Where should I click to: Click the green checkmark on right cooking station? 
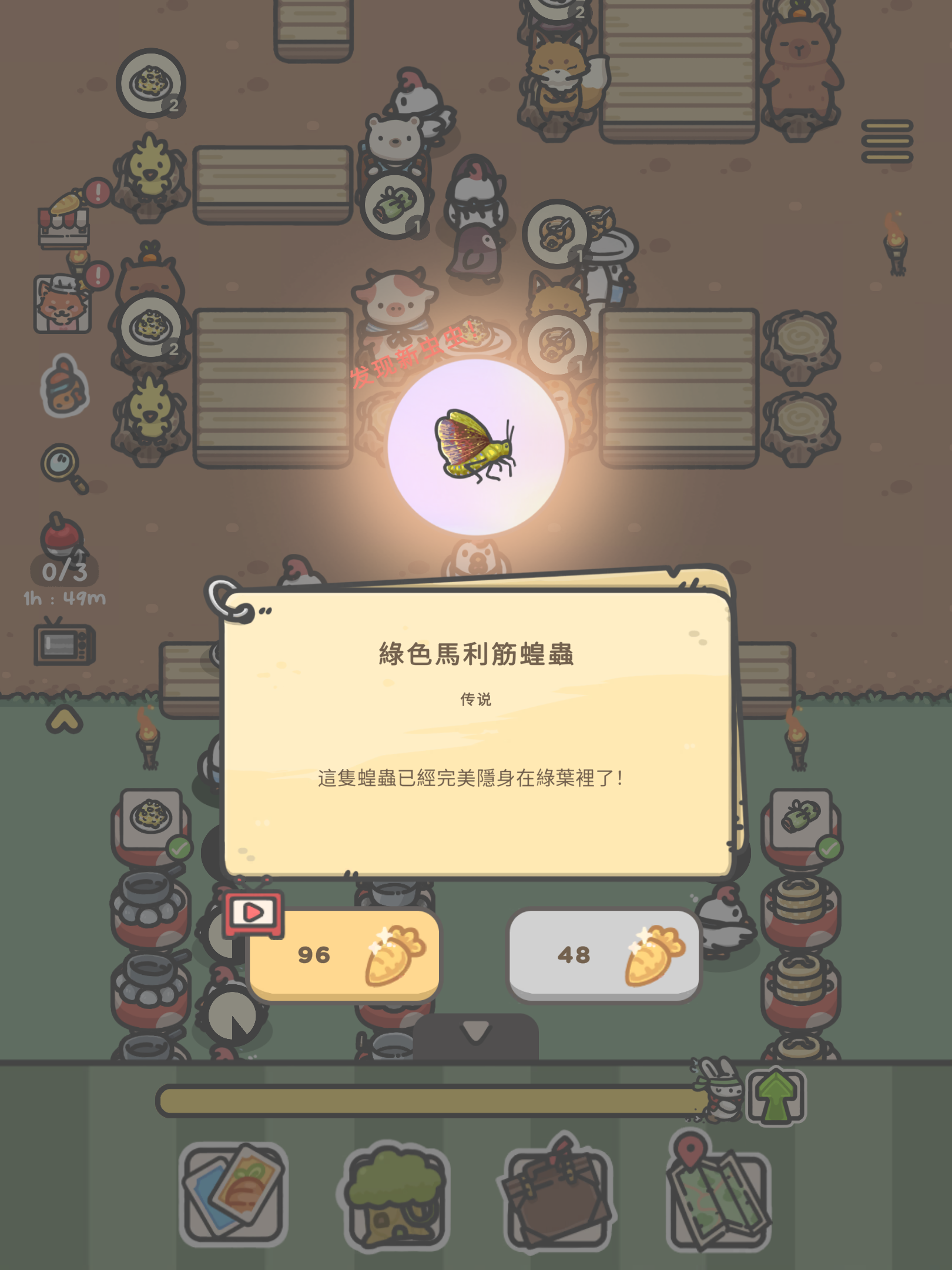coord(829,847)
